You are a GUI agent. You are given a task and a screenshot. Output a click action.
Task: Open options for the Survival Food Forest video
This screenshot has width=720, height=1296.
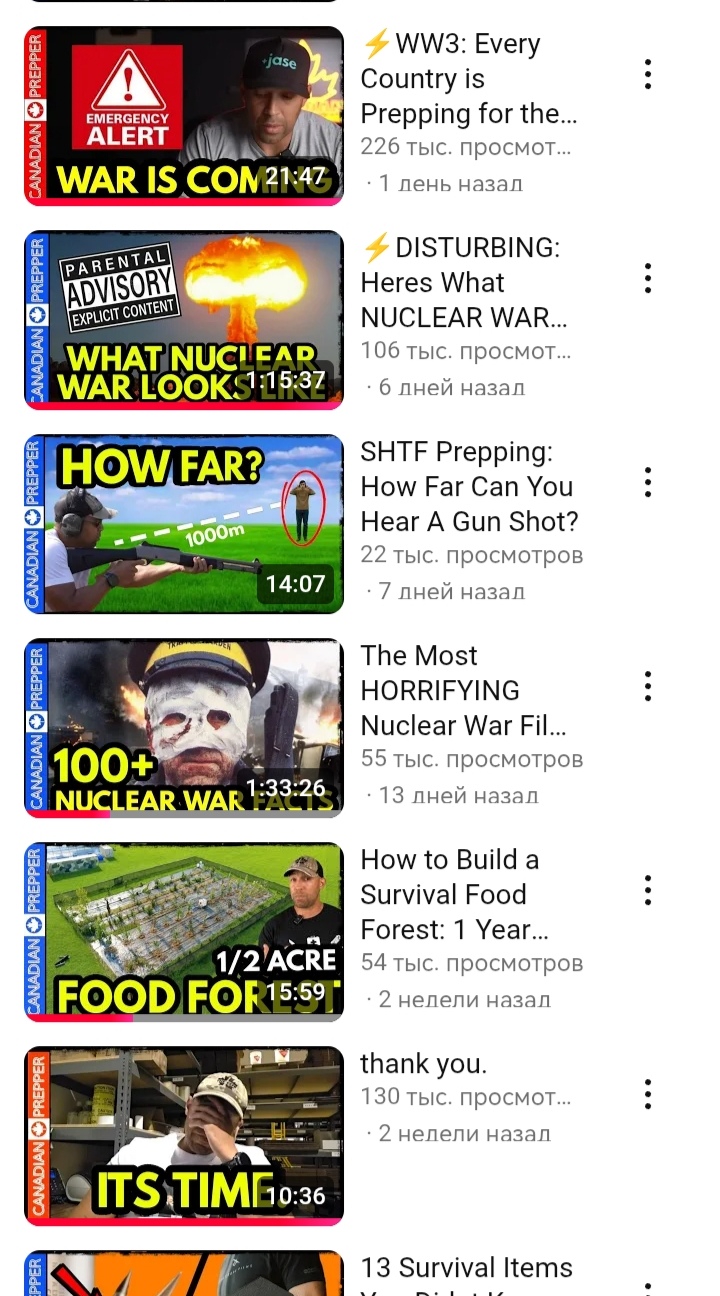click(648, 890)
